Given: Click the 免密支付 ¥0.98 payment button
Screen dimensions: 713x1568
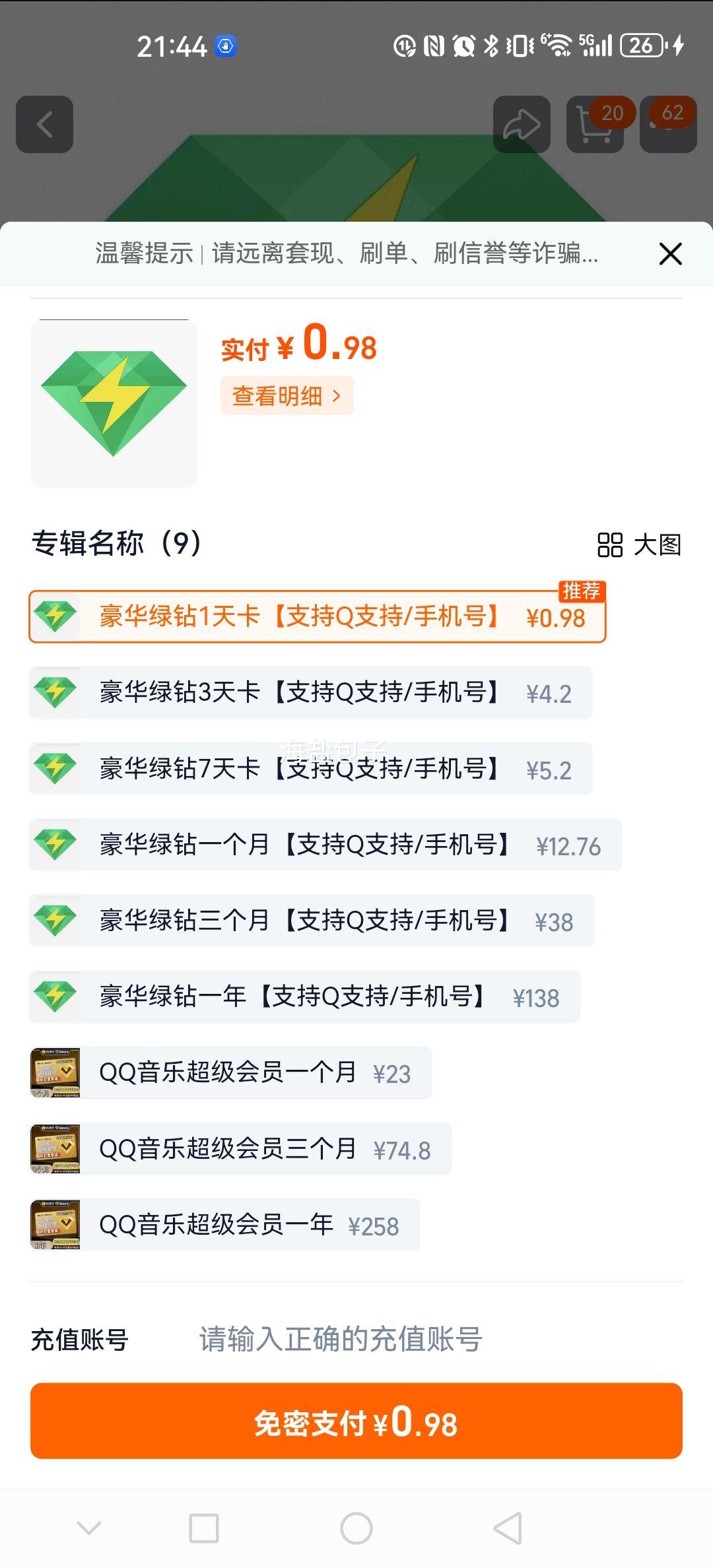Looking at the screenshot, I should pos(356,1423).
